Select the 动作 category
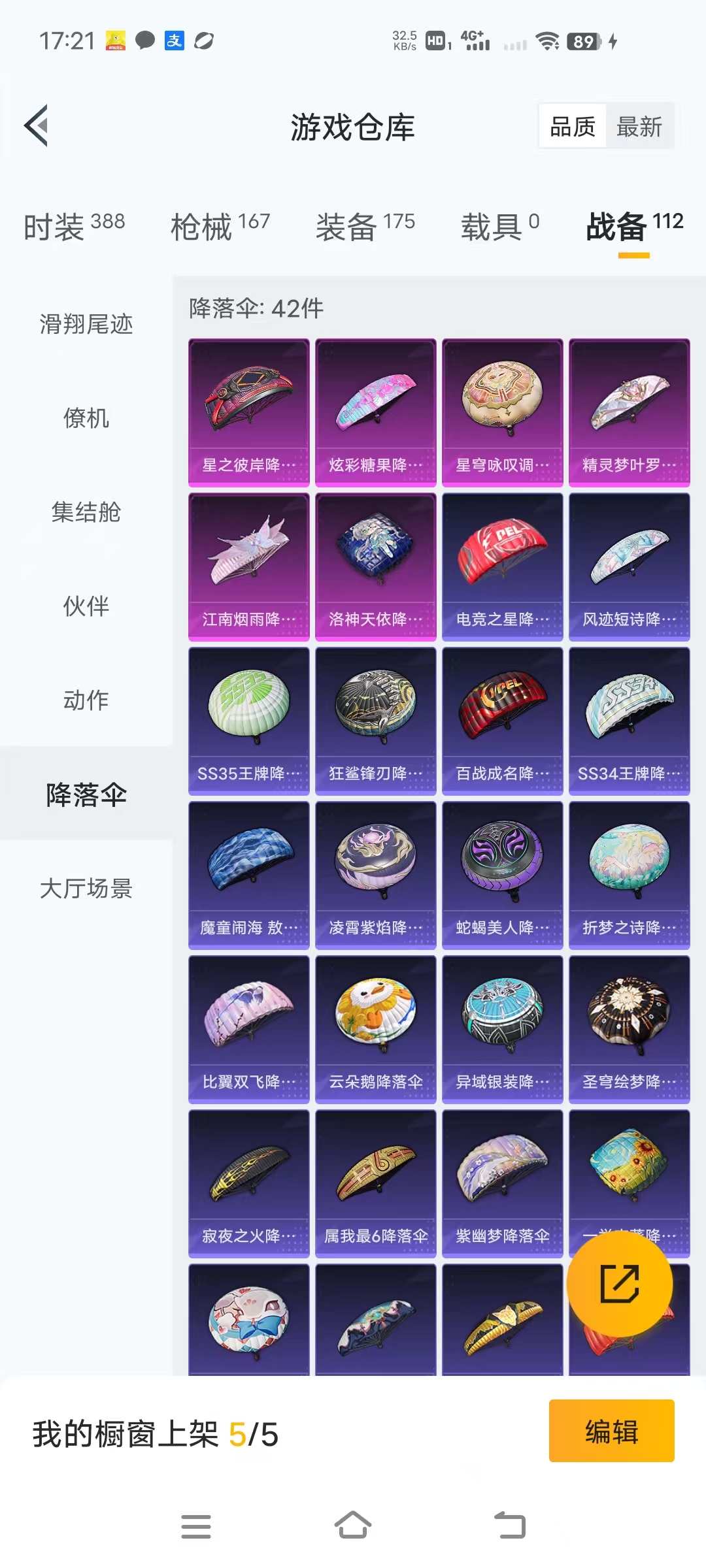Viewport: 706px width, 1568px height. [86, 700]
